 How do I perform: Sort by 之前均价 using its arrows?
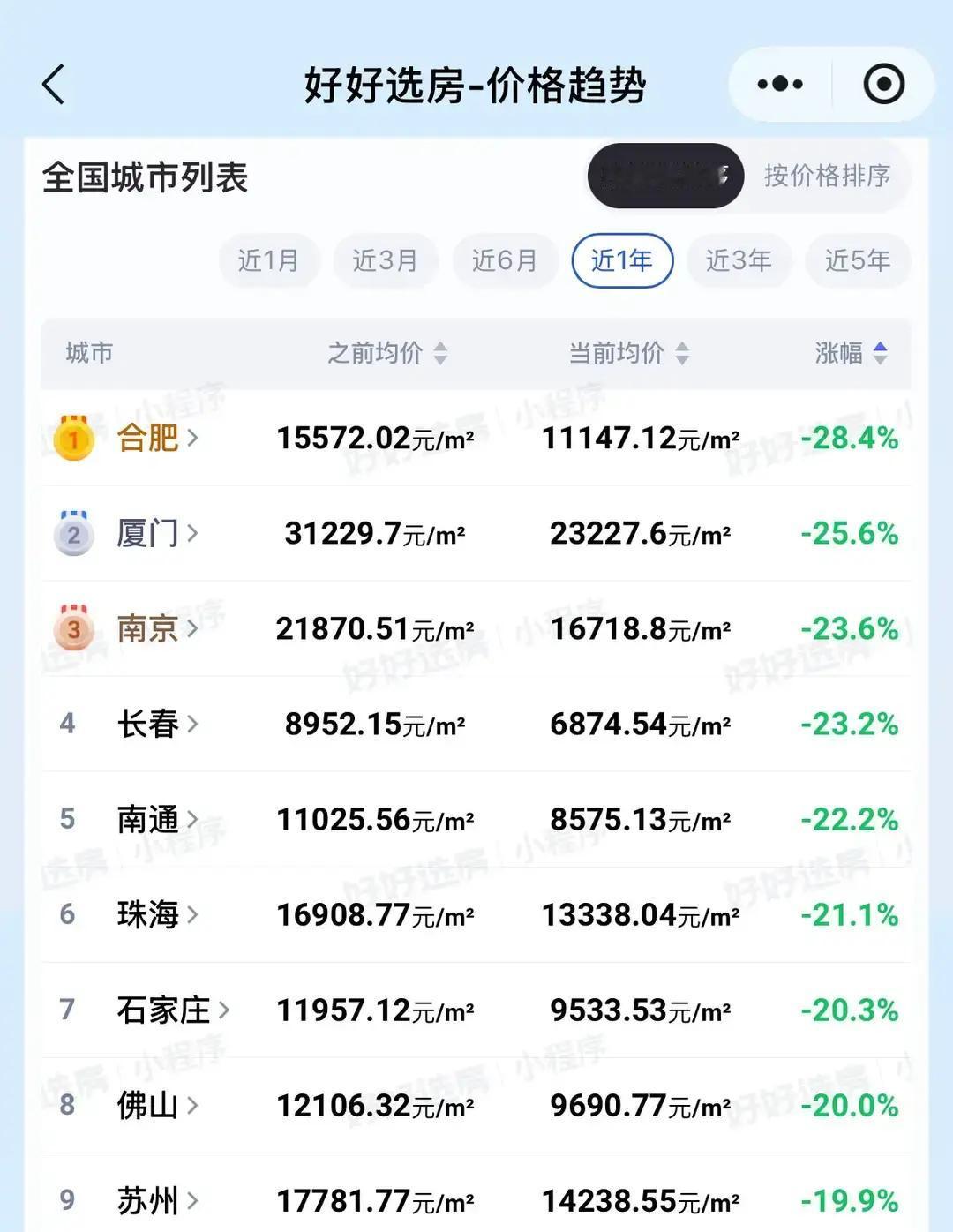tap(440, 354)
